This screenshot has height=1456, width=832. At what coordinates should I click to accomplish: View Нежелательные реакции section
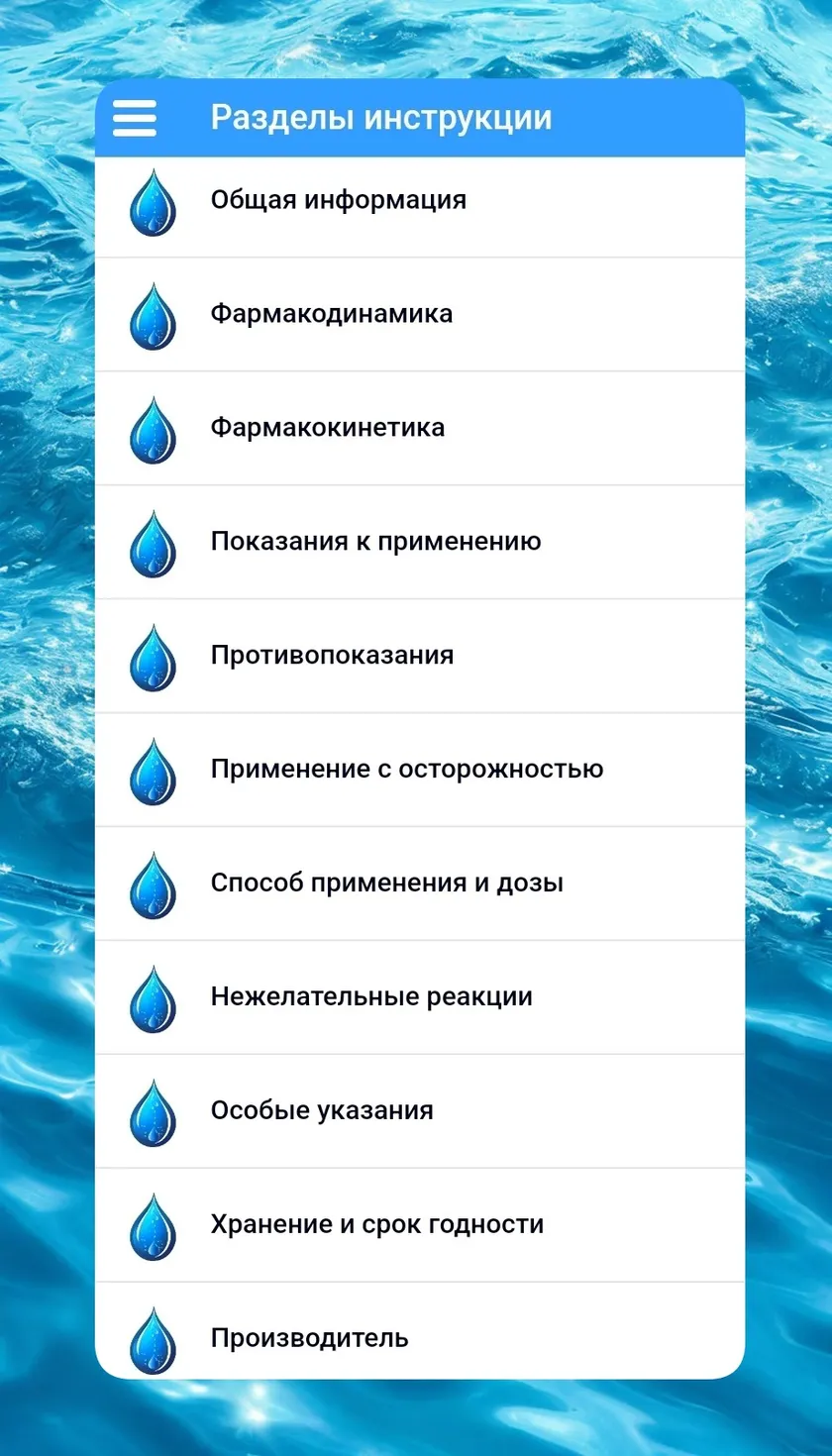420,998
